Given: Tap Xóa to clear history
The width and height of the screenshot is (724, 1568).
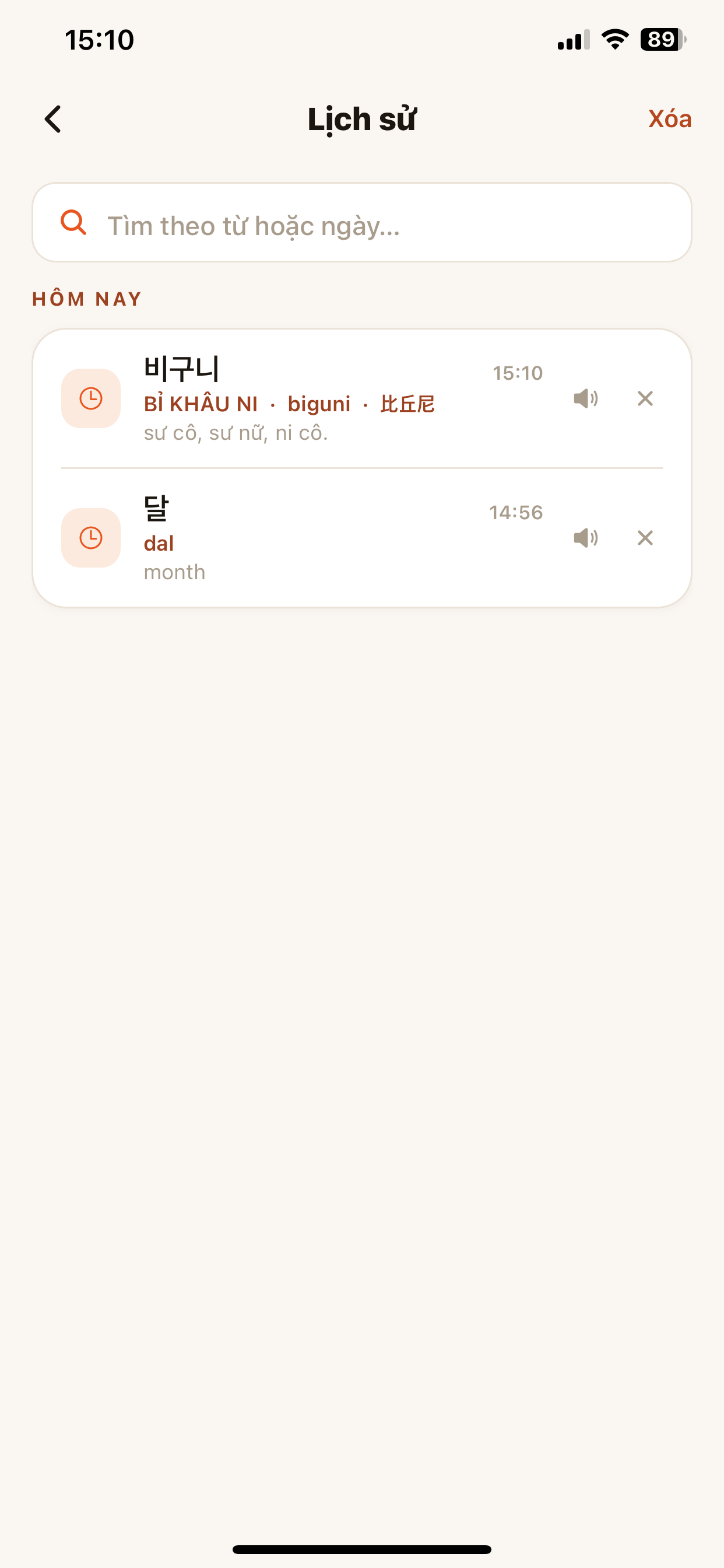Looking at the screenshot, I should 669,118.
